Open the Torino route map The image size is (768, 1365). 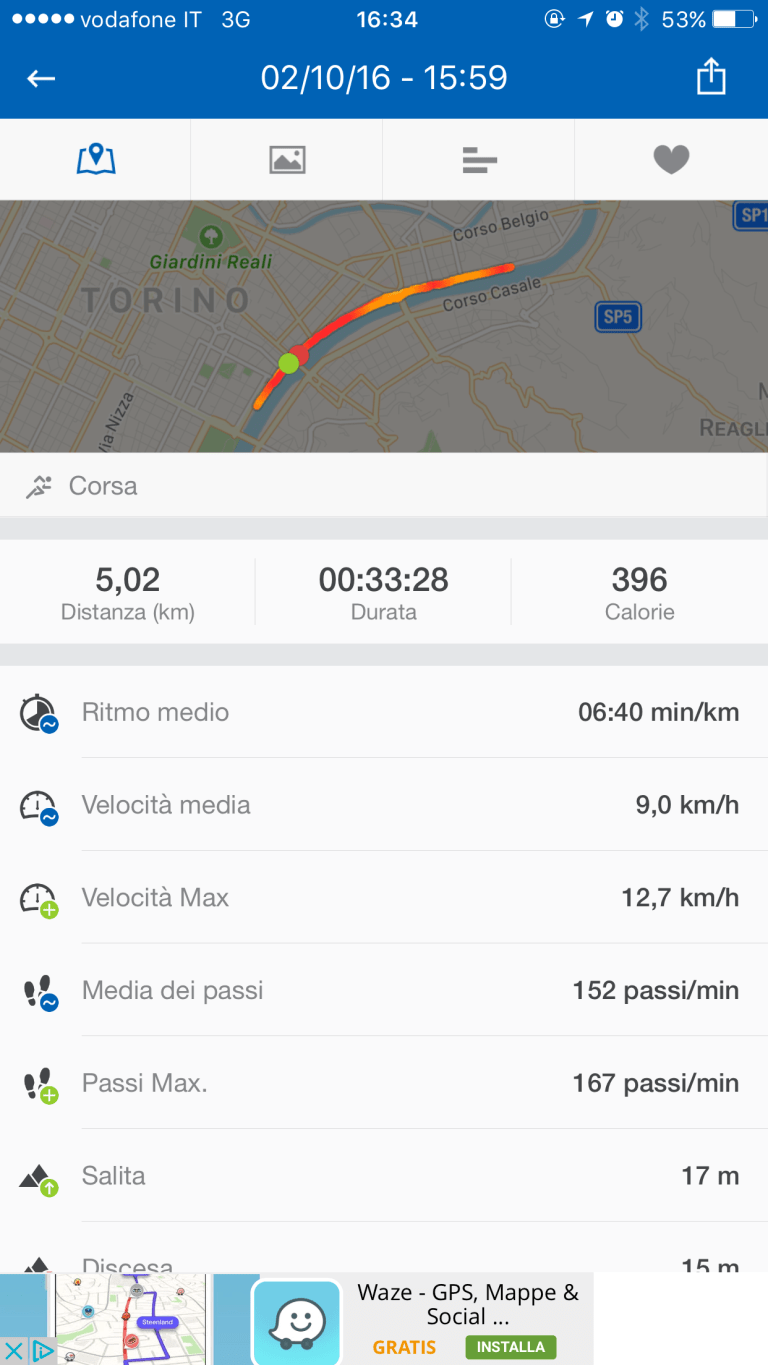pos(384,326)
